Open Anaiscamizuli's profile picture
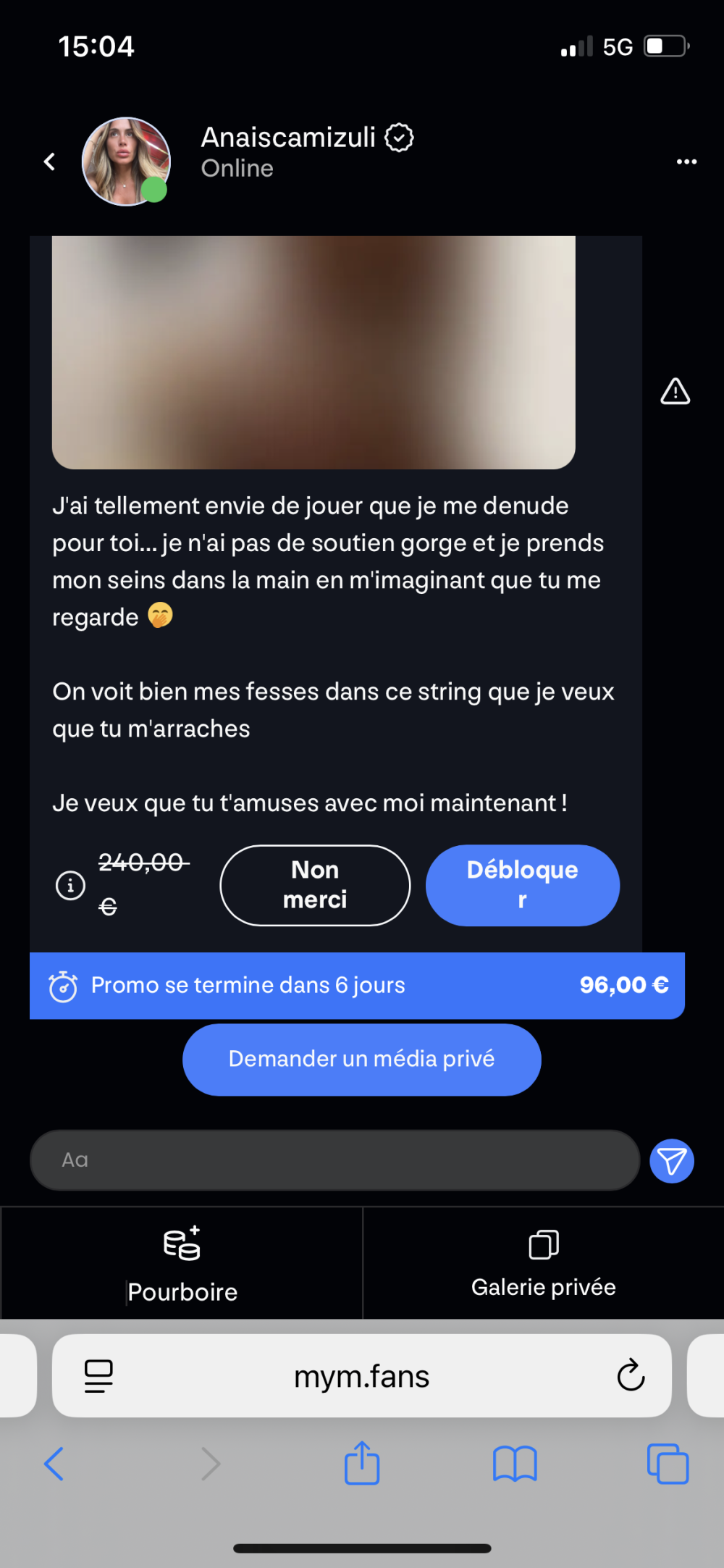 tap(126, 162)
